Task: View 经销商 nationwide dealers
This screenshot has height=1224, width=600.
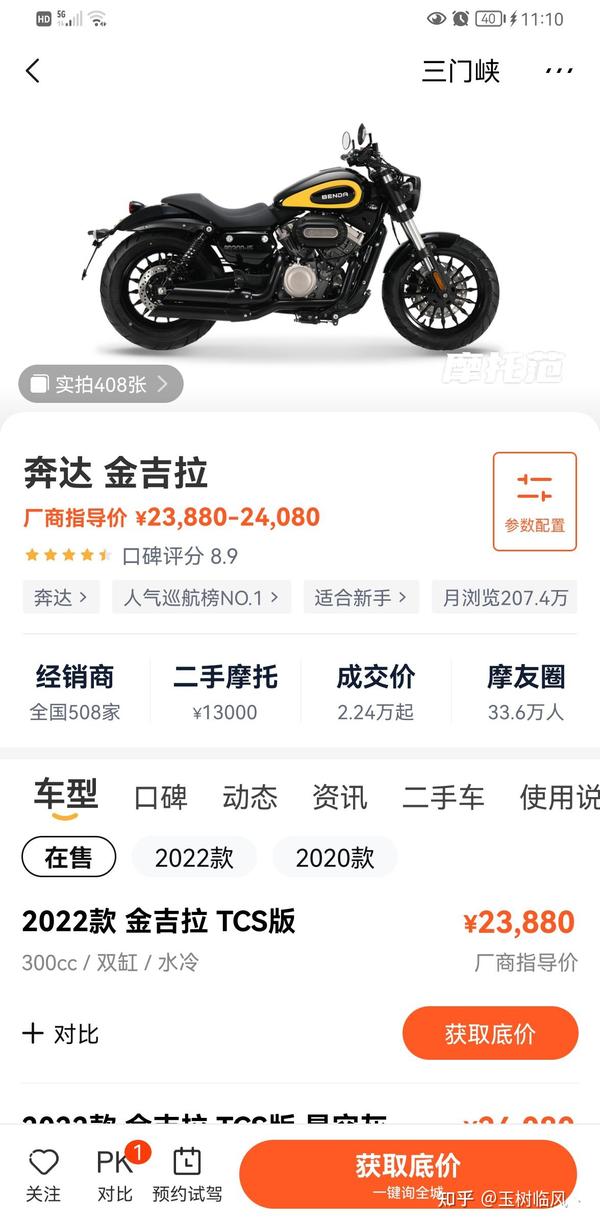Action: 75,692
